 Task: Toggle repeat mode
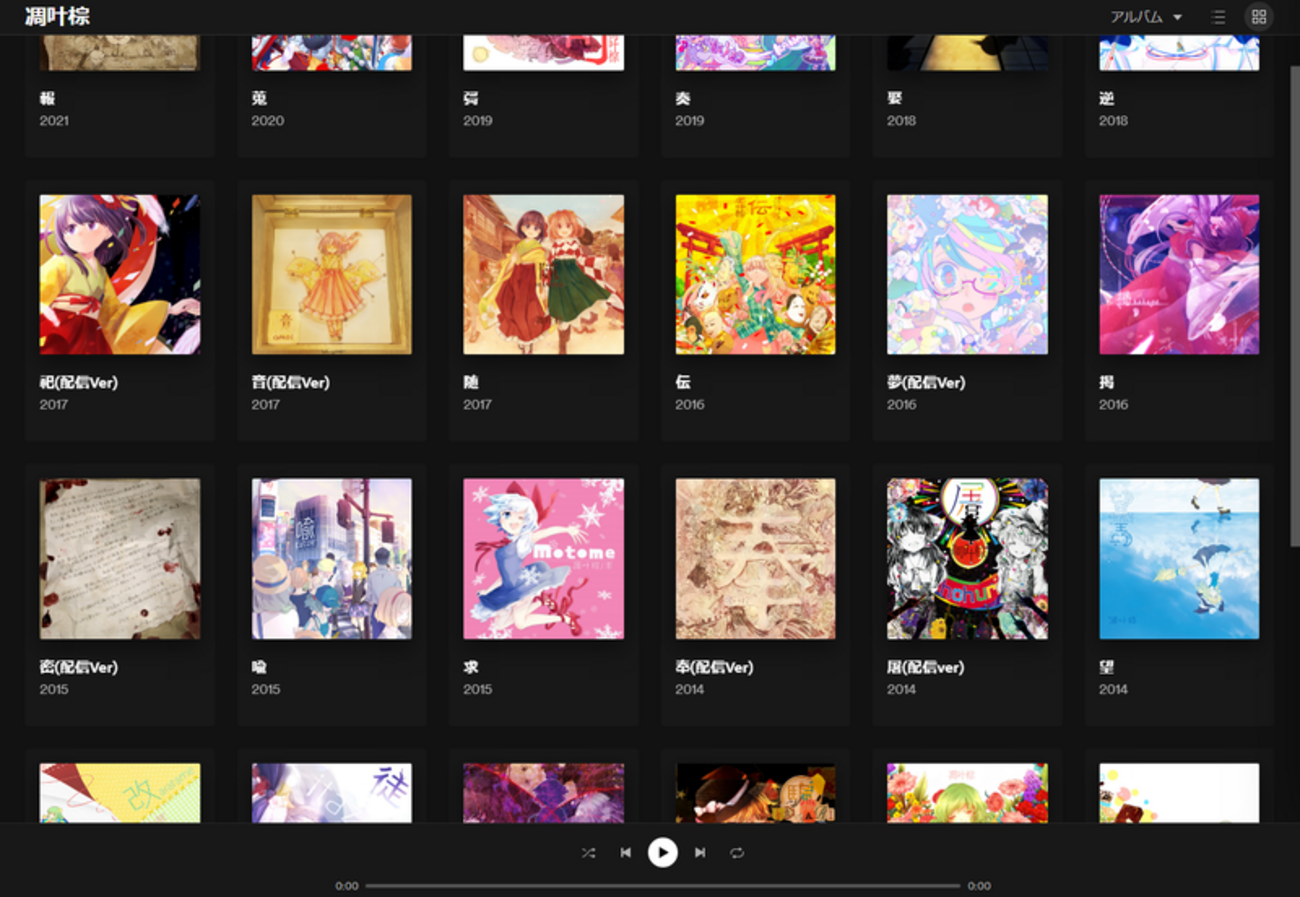tap(737, 853)
